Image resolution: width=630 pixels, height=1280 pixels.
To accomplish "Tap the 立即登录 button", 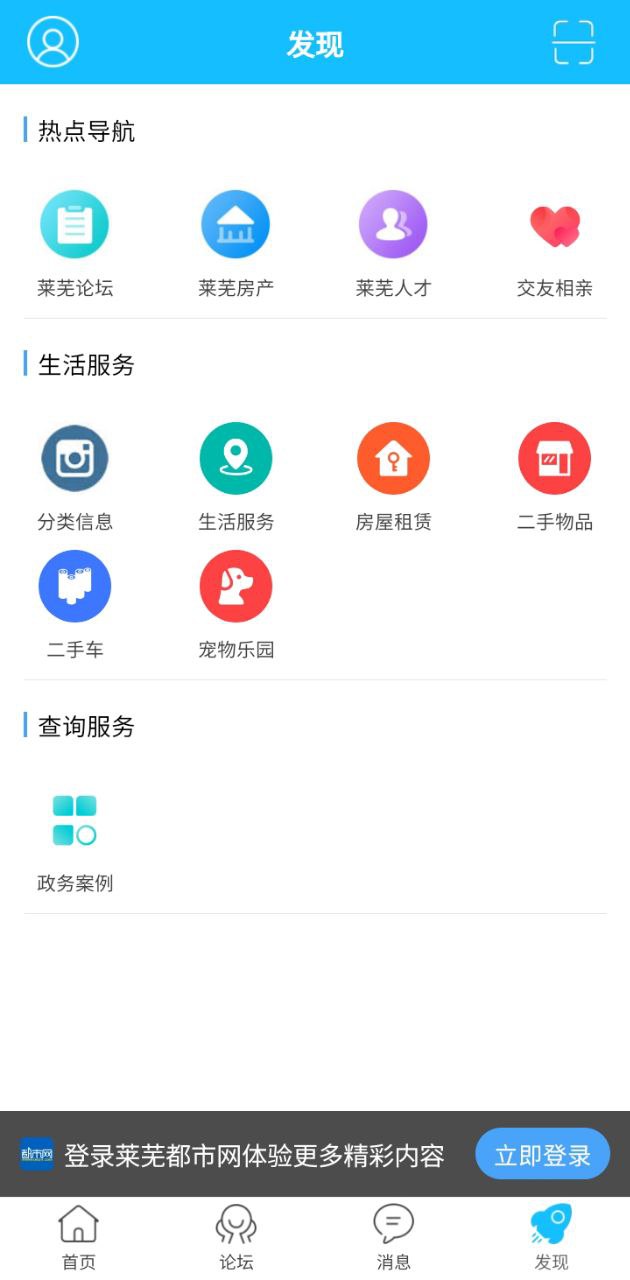I will (542, 1155).
